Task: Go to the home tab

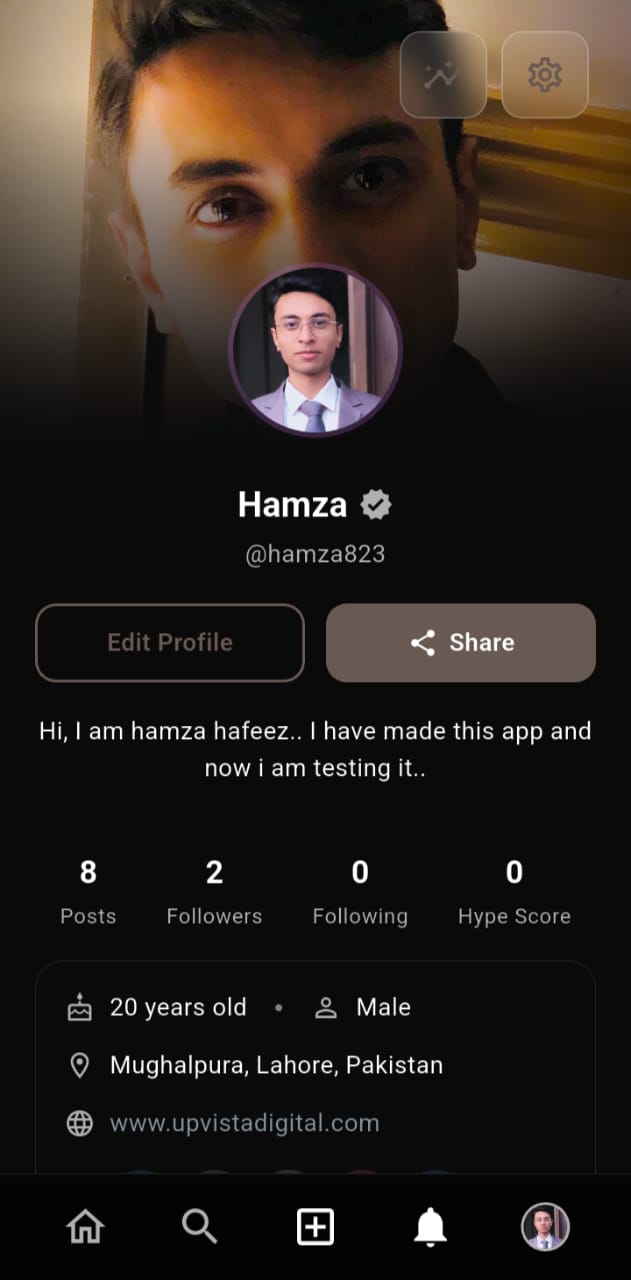Action: pos(85,1226)
